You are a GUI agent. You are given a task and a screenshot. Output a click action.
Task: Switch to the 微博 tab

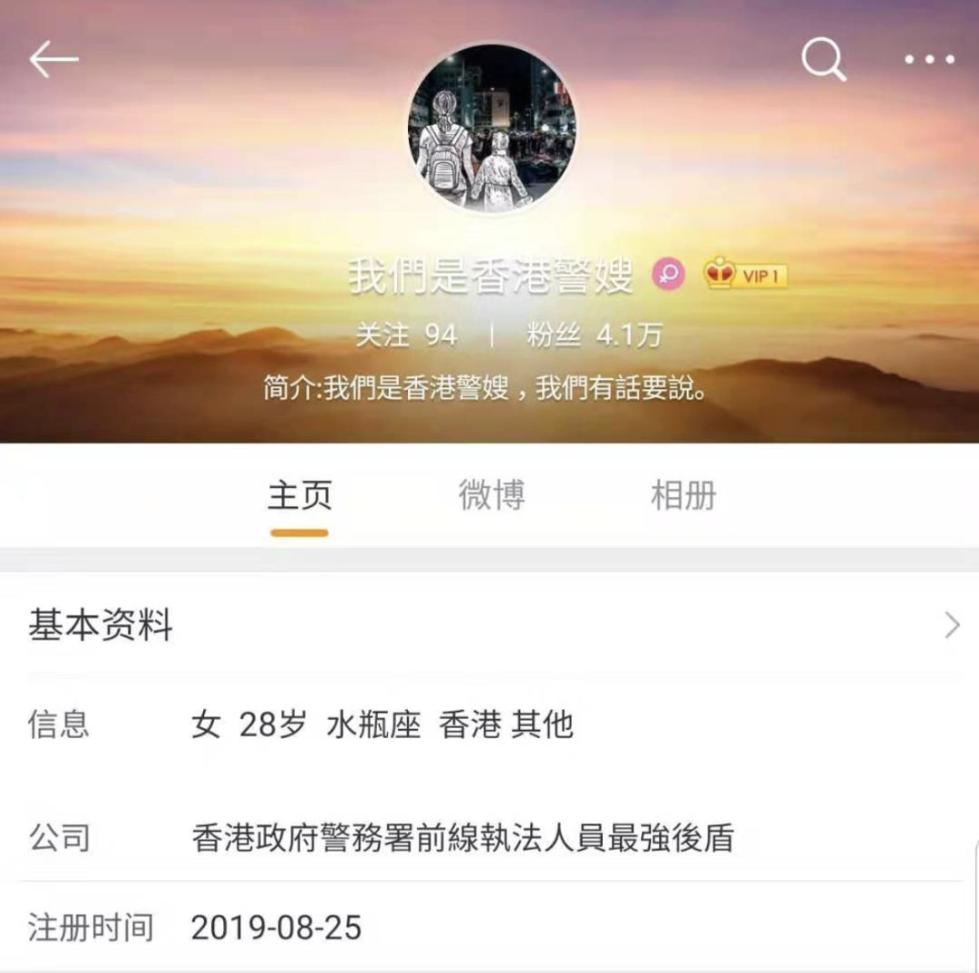click(x=491, y=496)
